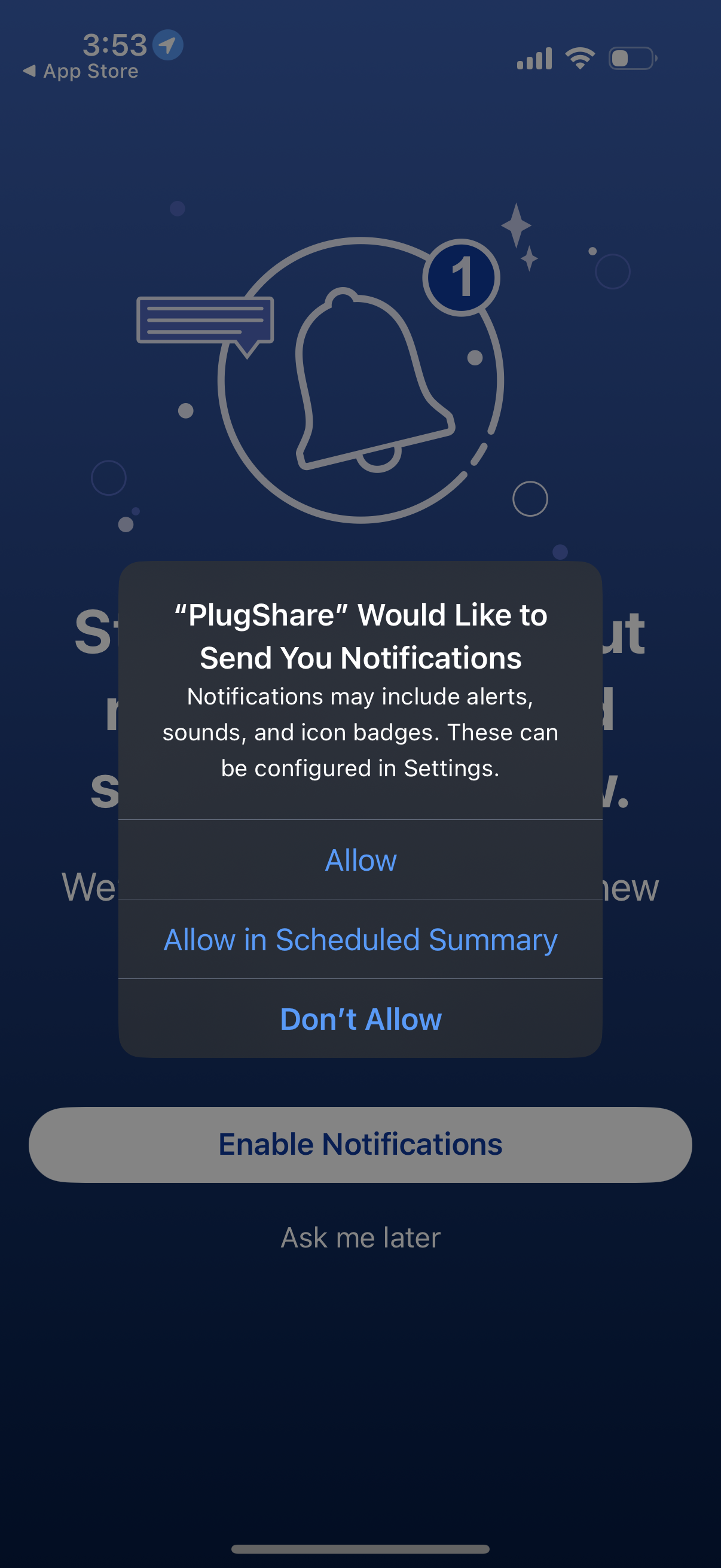The image size is (721, 1568).
Task: Select Allow to permit notifications
Action: point(360,860)
